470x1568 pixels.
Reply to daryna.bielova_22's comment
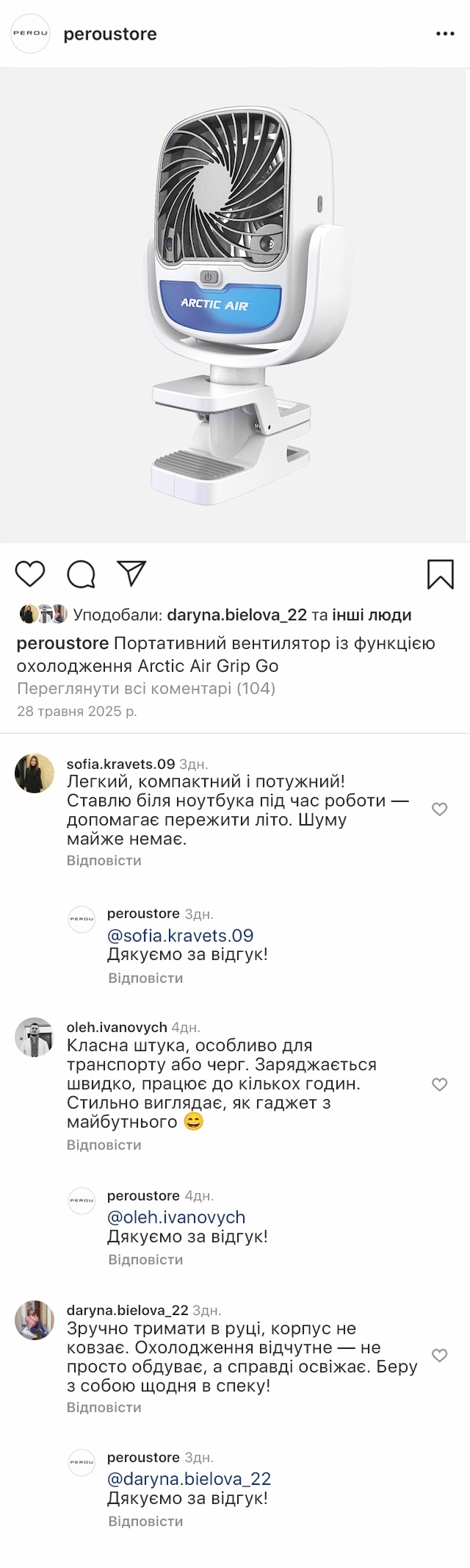tap(104, 1407)
